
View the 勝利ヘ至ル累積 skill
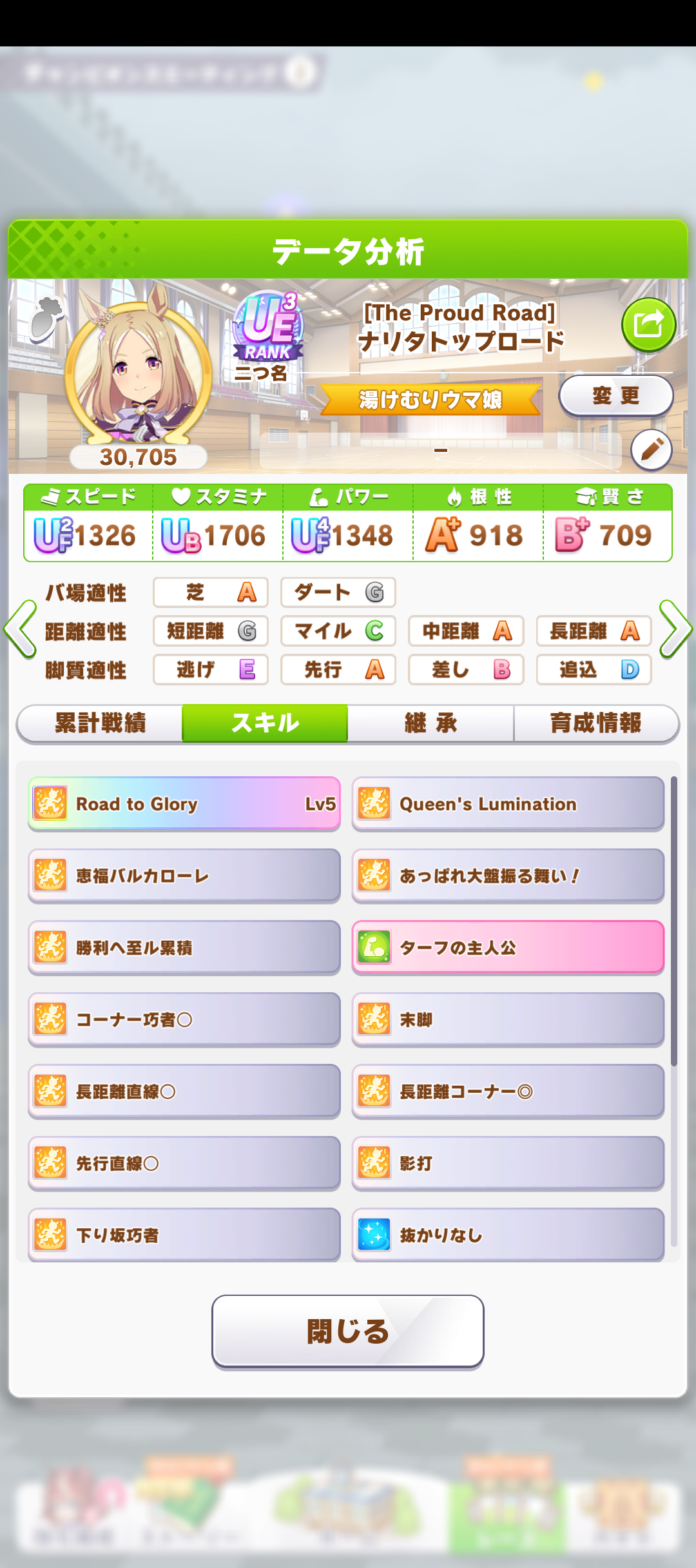(184, 947)
